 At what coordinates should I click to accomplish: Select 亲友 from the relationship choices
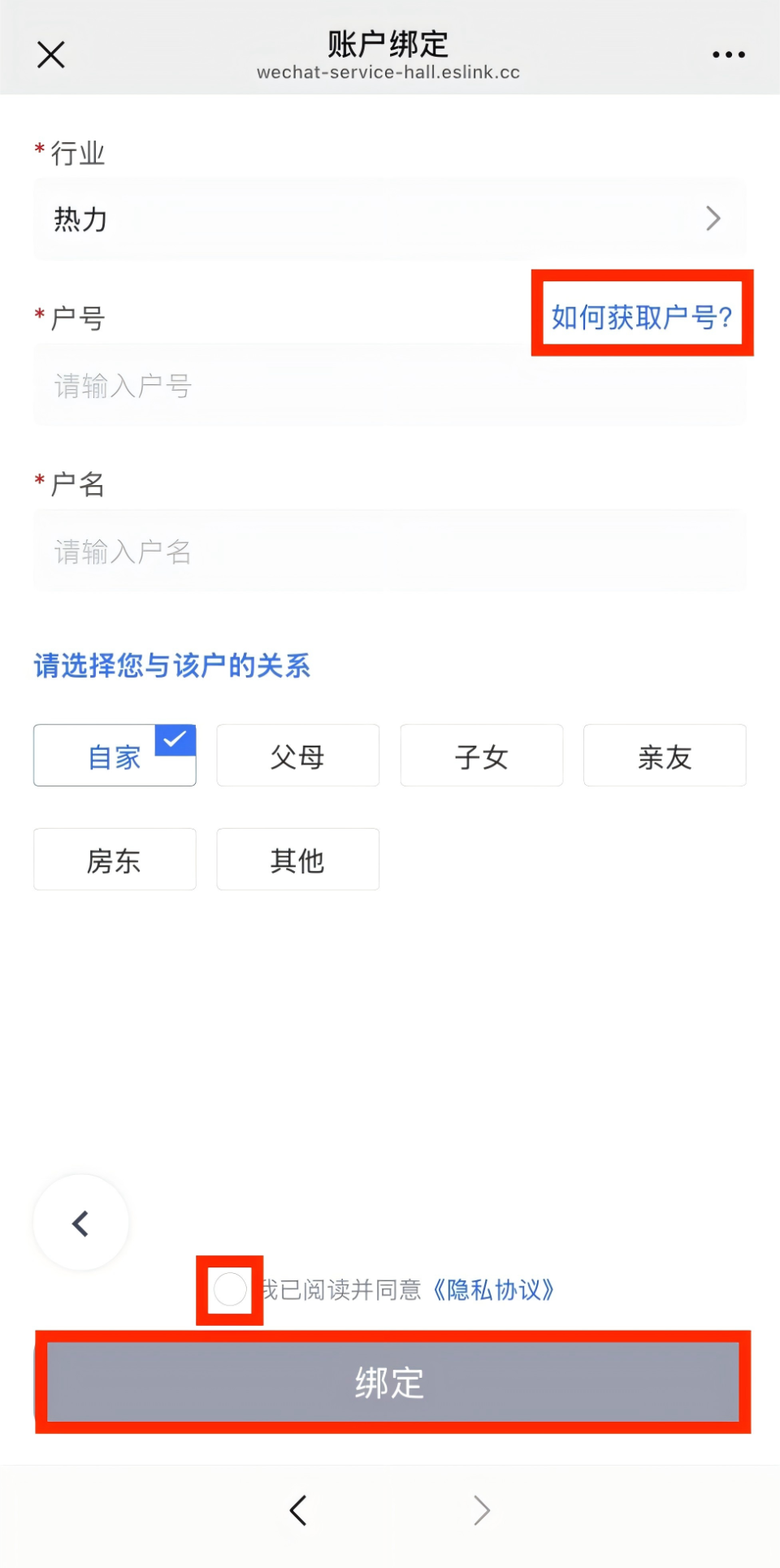click(665, 756)
